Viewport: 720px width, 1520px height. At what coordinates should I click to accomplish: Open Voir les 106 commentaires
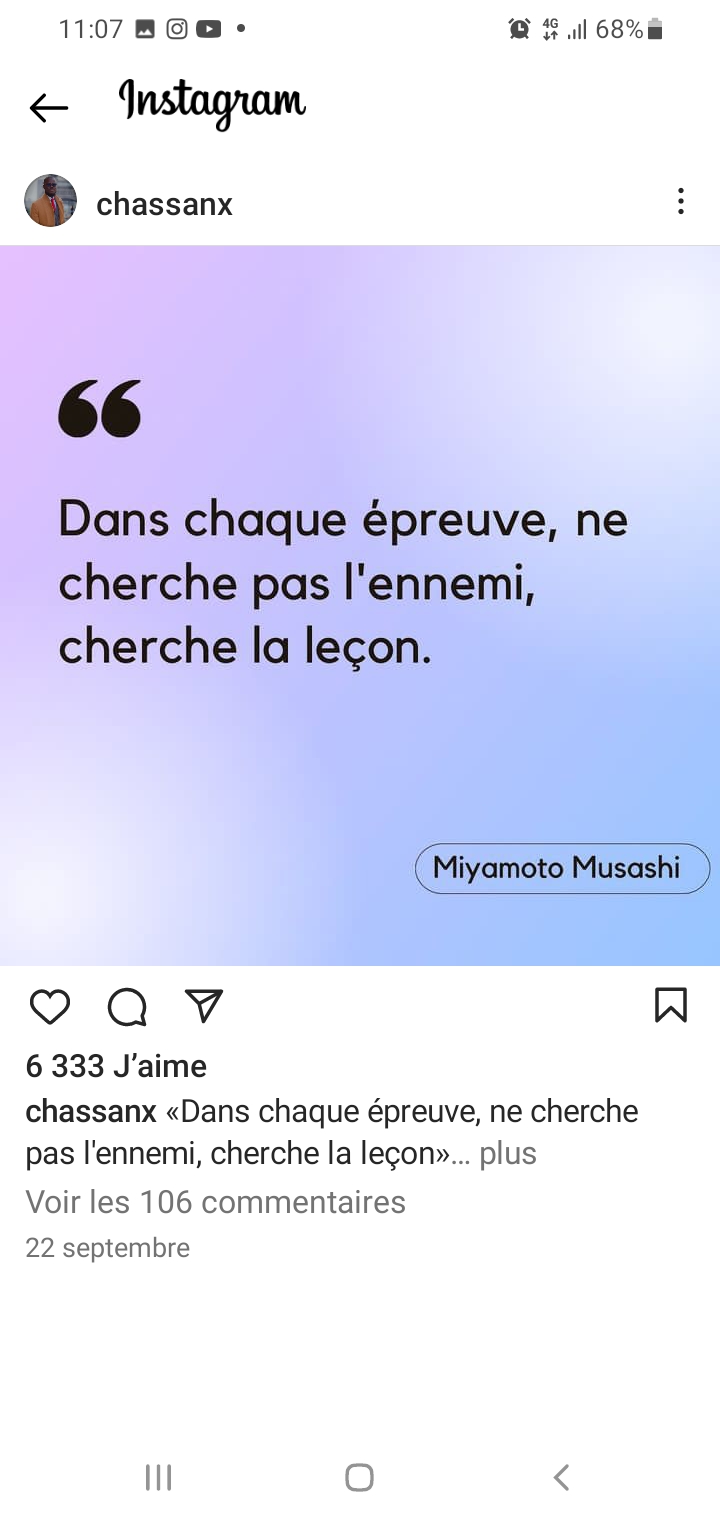(x=215, y=1201)
